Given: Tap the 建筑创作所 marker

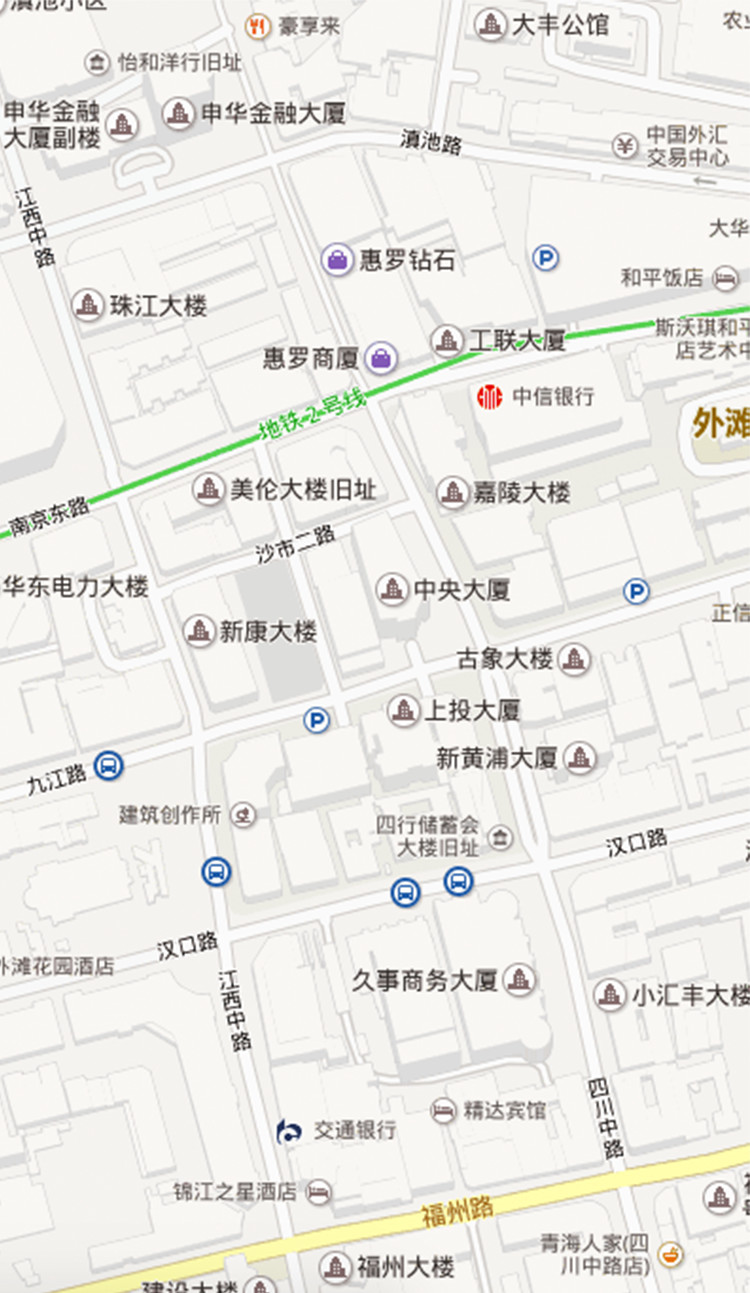Looking at the screenshot, I should [x=243, y=815].
